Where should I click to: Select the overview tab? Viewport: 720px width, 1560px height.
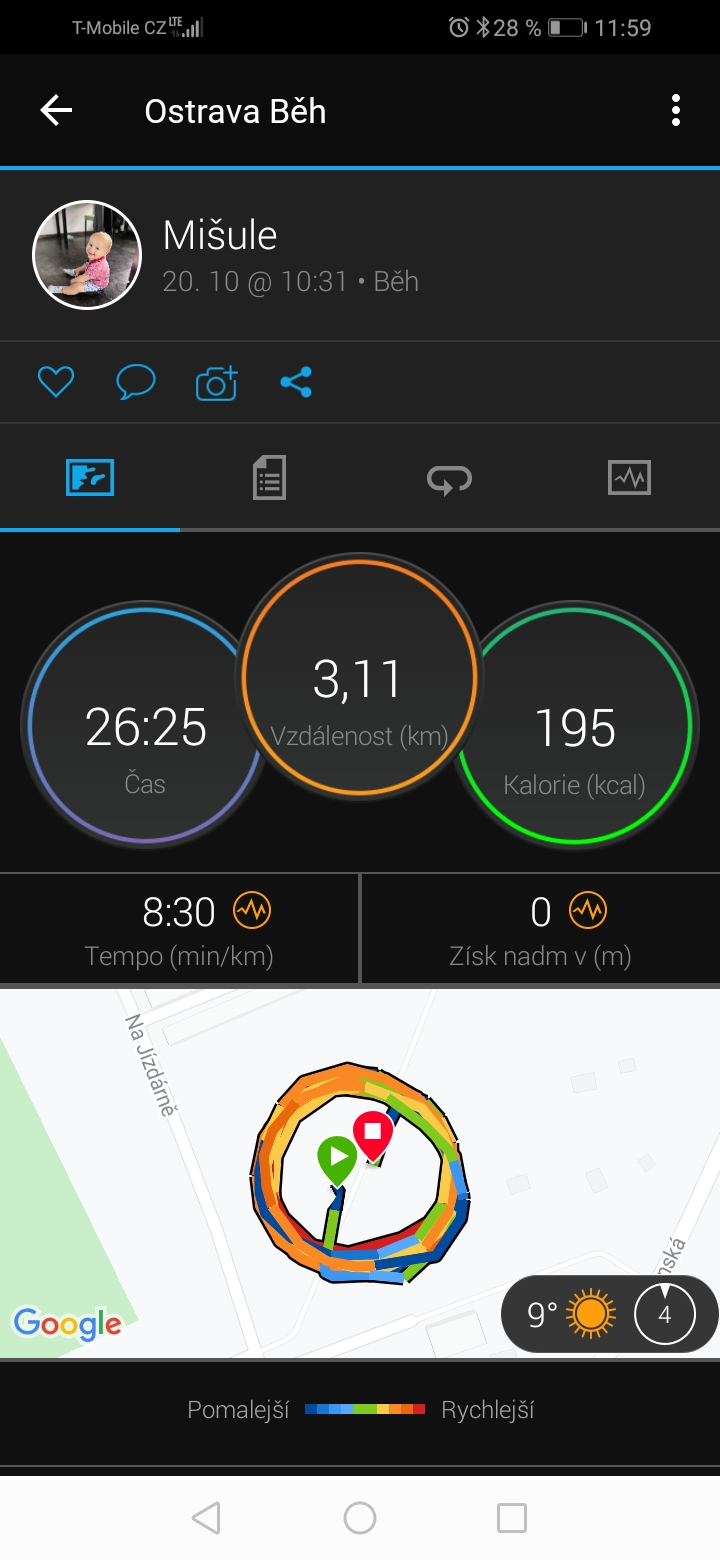coord(90,477)
